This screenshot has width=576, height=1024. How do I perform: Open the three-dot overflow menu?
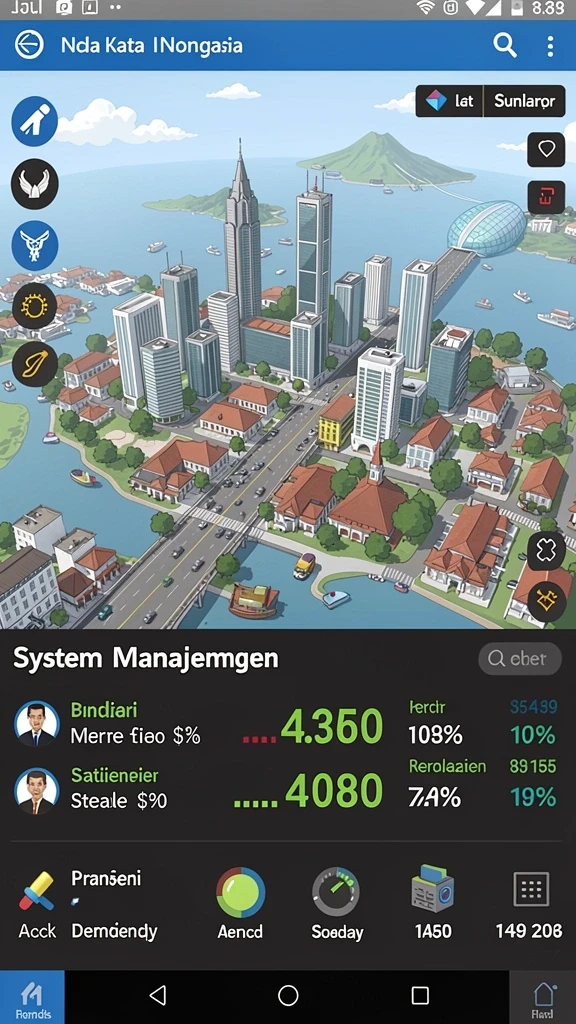(x=550, y=46)
